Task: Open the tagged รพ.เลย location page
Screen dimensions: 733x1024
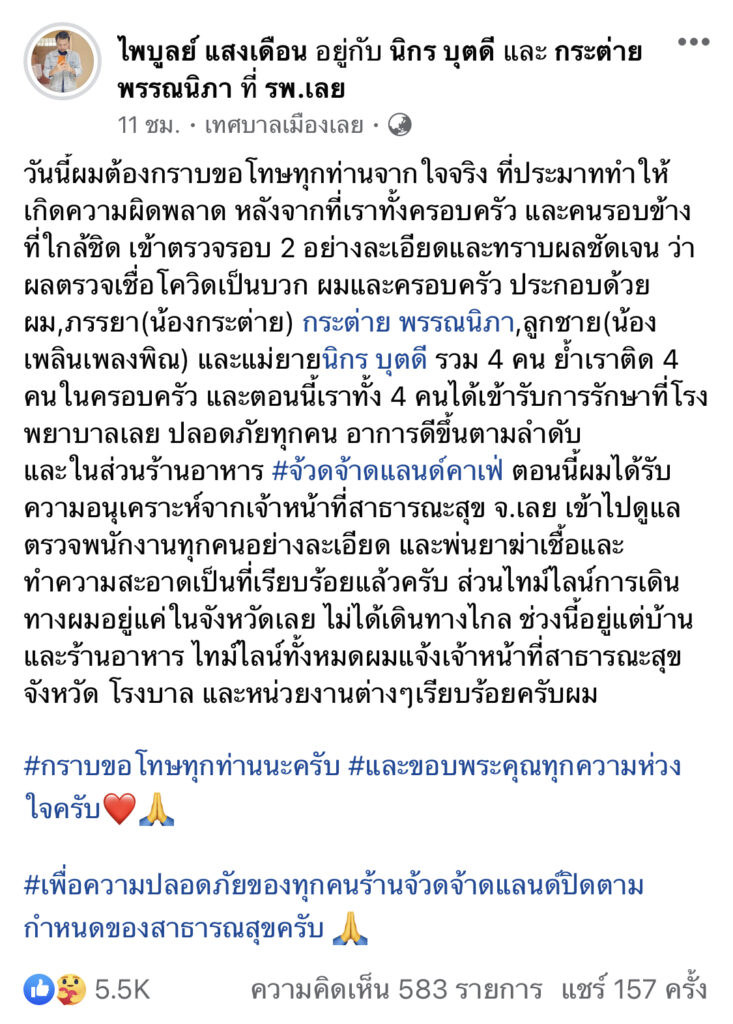Action: (316, 89)
